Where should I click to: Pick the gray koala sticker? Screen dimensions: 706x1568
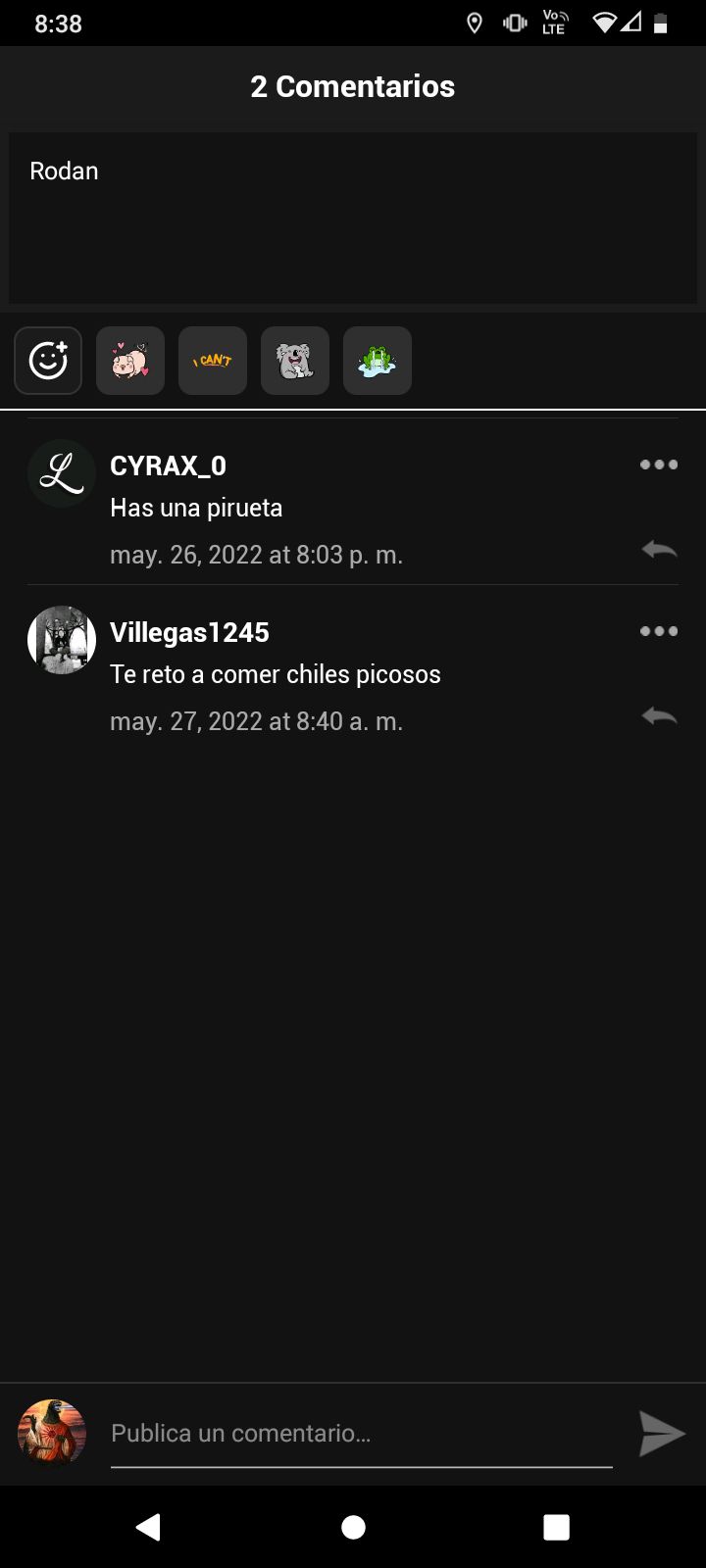[295, 361]
